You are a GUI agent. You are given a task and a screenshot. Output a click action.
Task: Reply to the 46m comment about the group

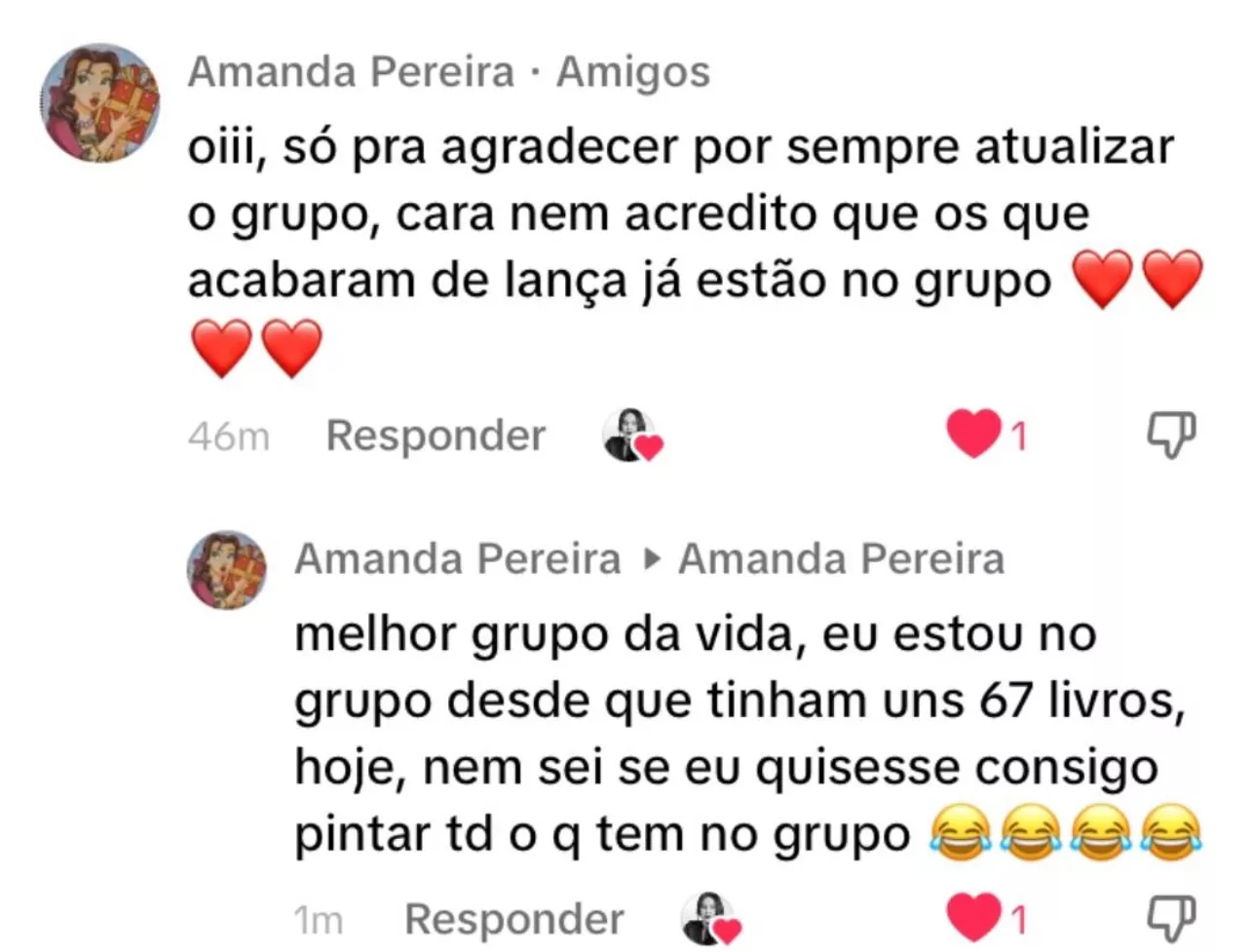(x=436, y=436)
